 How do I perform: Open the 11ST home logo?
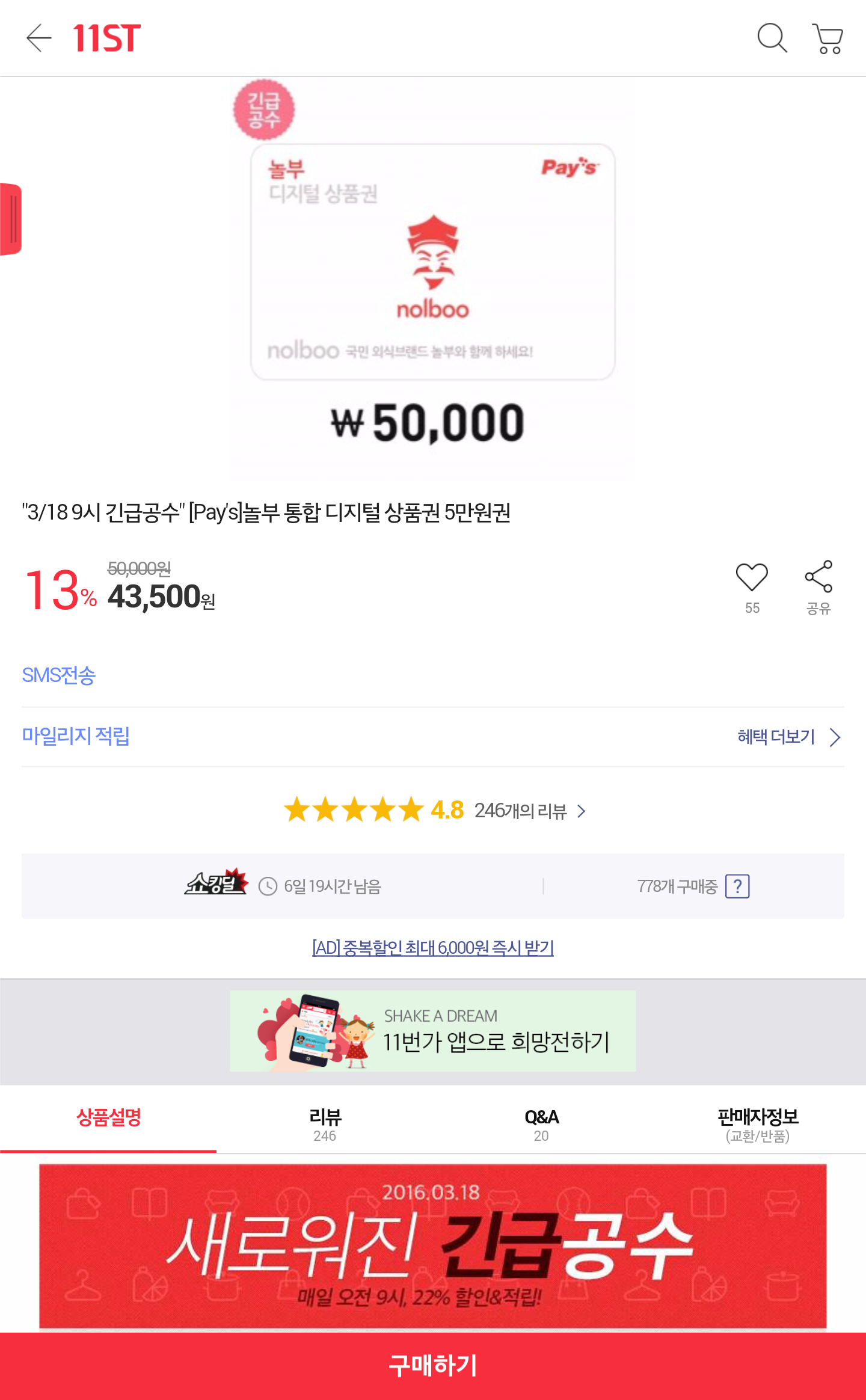[107, 38]
